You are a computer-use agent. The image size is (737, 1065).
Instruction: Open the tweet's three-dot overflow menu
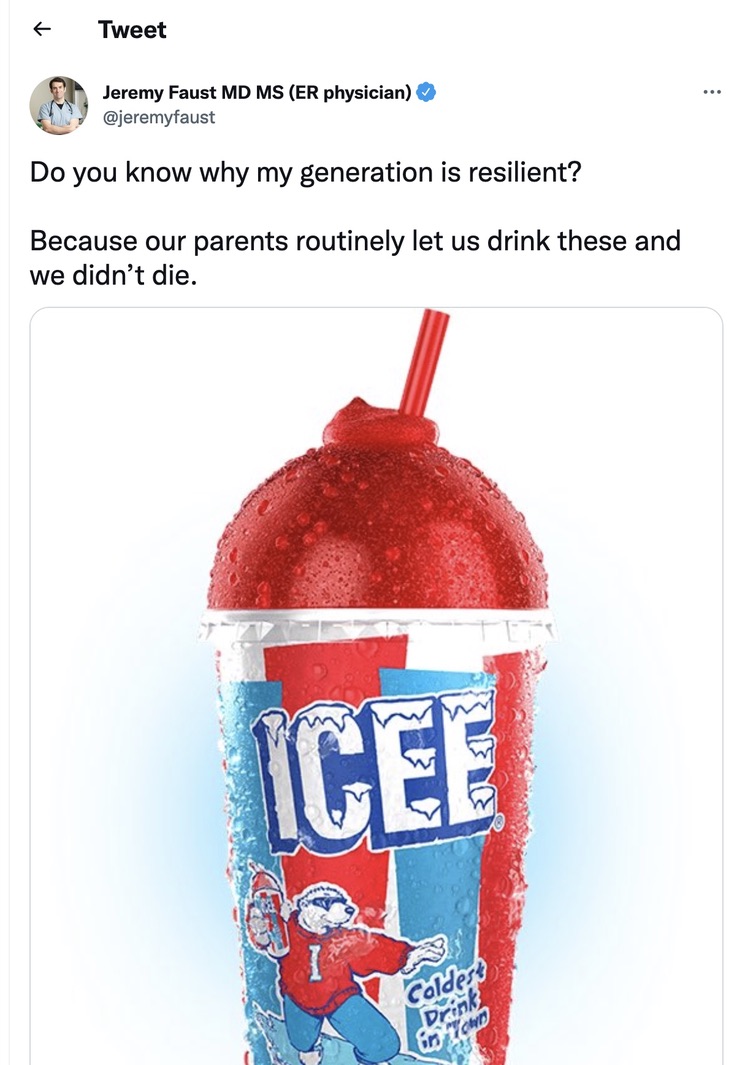click(x=711, y=93)
